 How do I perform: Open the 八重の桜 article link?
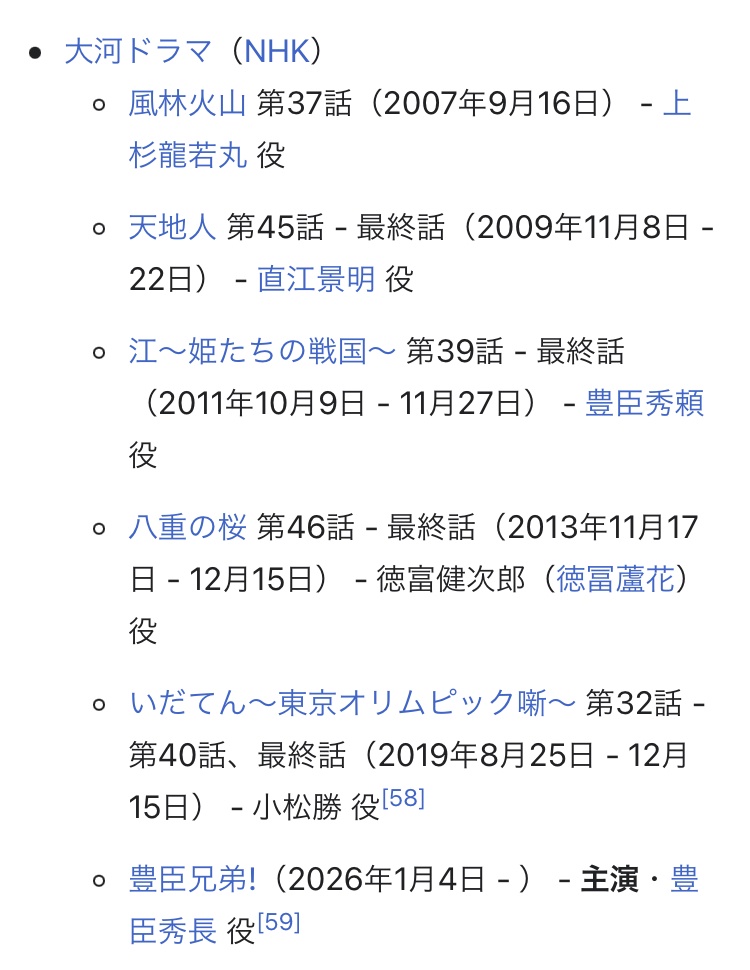(187, 527)
